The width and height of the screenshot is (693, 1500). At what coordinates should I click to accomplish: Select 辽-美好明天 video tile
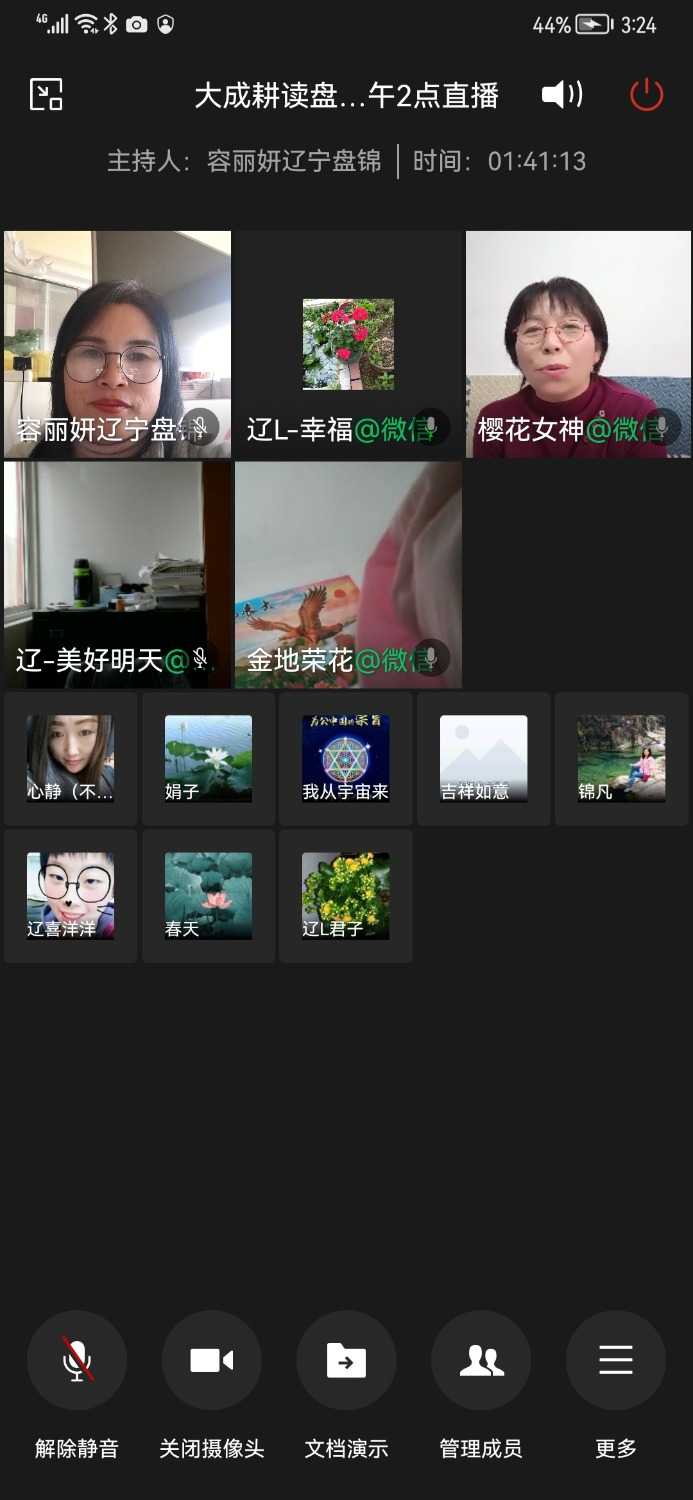[x=117, y=574]
